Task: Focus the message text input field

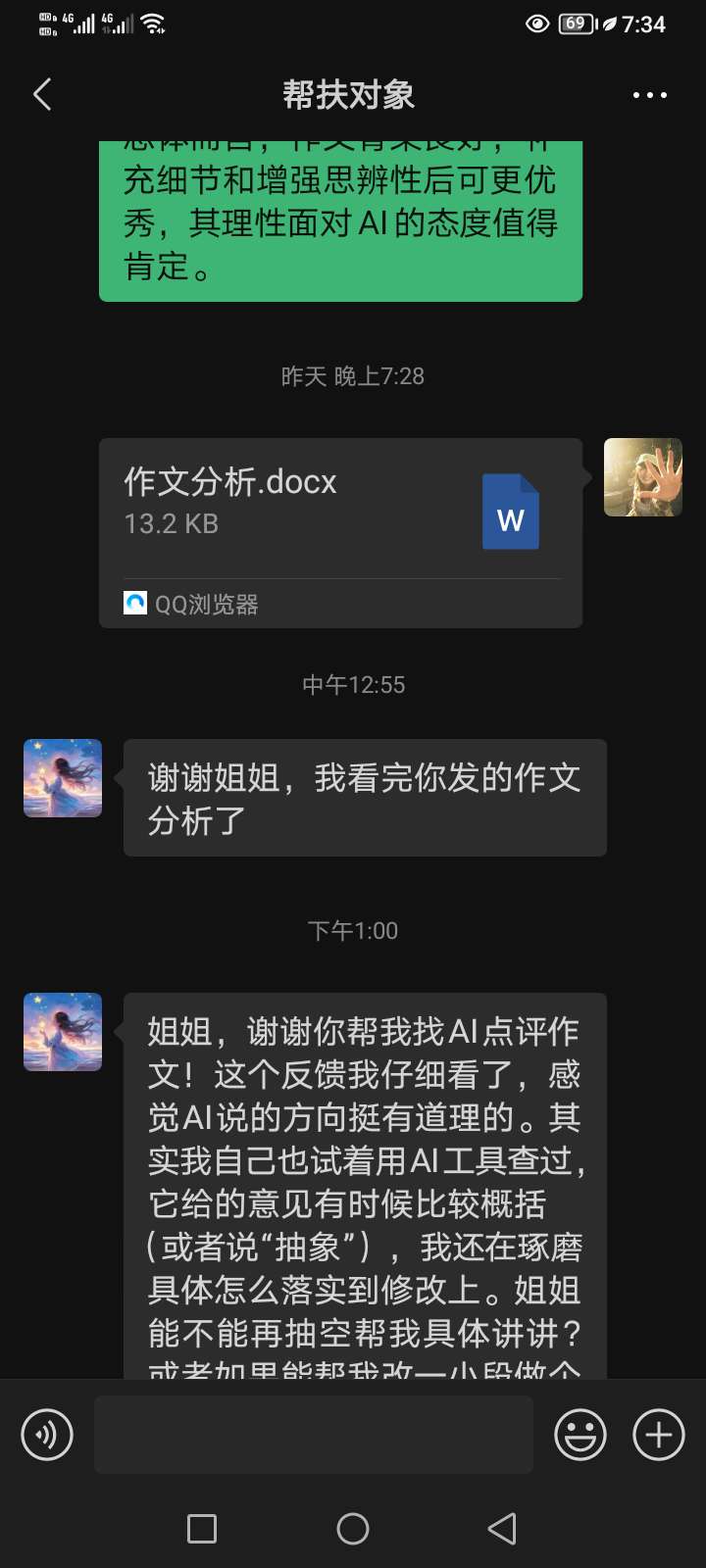Action: point(313,1435)
